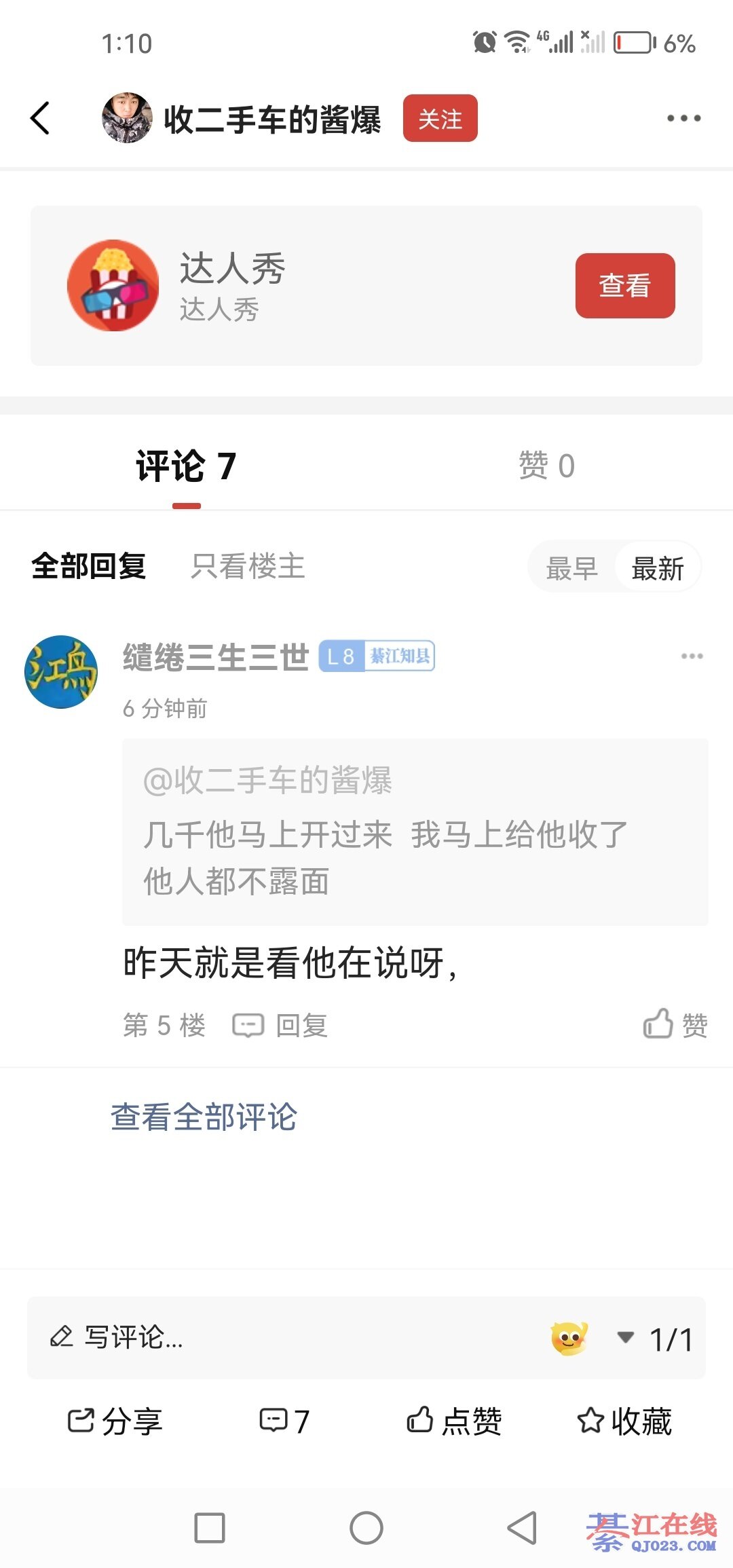Open 收二手车的酱爆 author avatar
Image resolution: width=733 pixels, height=1568 pixels.
point(127,118)
